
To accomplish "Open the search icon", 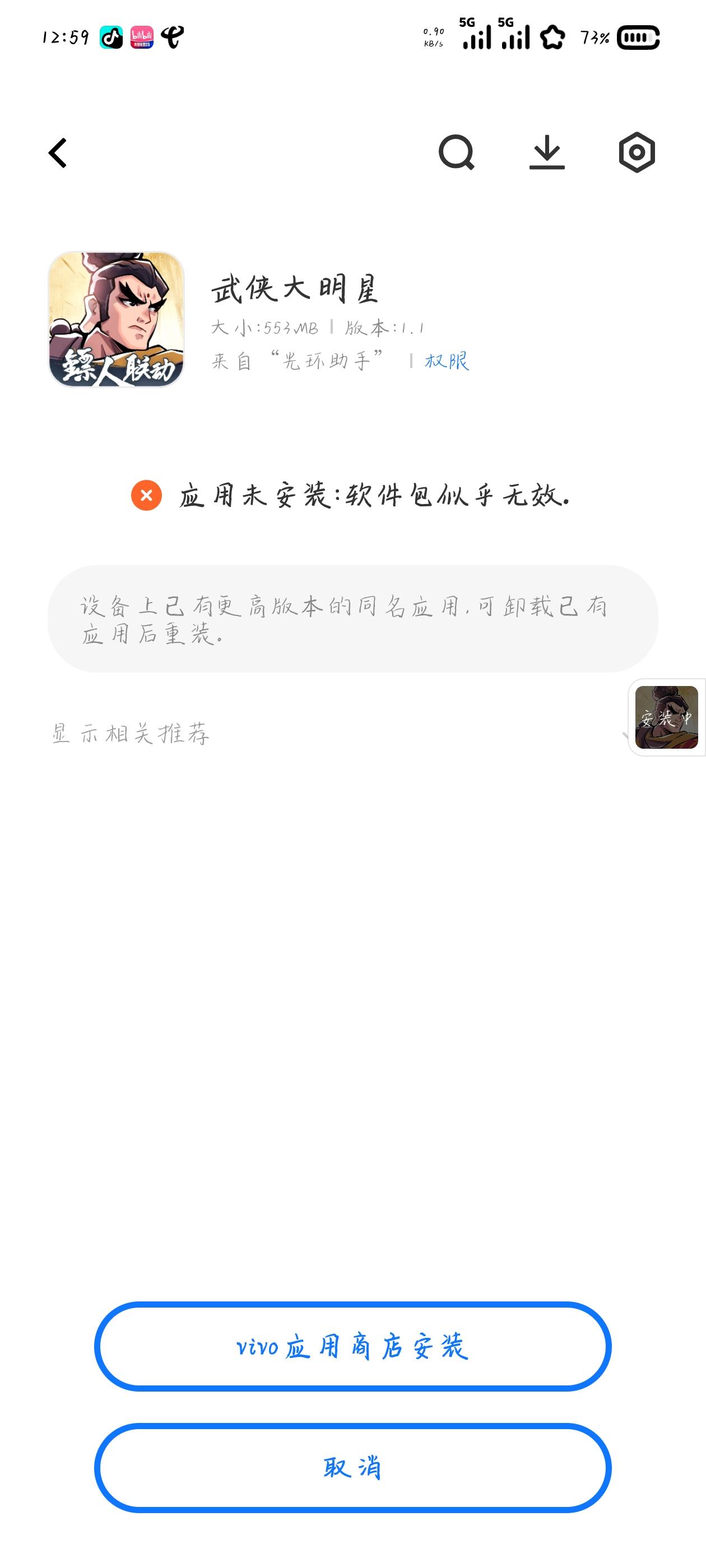I will [459, 153].
